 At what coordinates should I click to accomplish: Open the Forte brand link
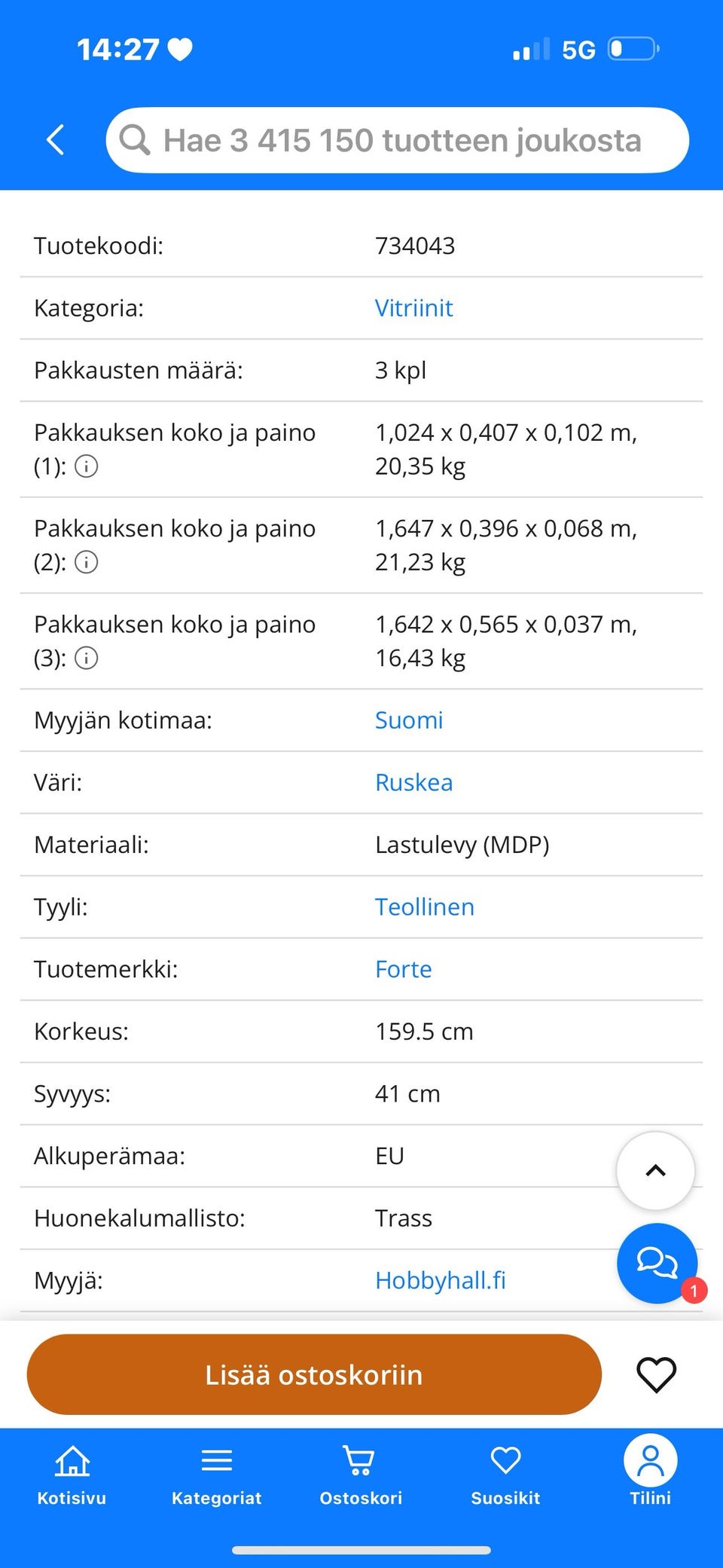click(x=403, y=969)
